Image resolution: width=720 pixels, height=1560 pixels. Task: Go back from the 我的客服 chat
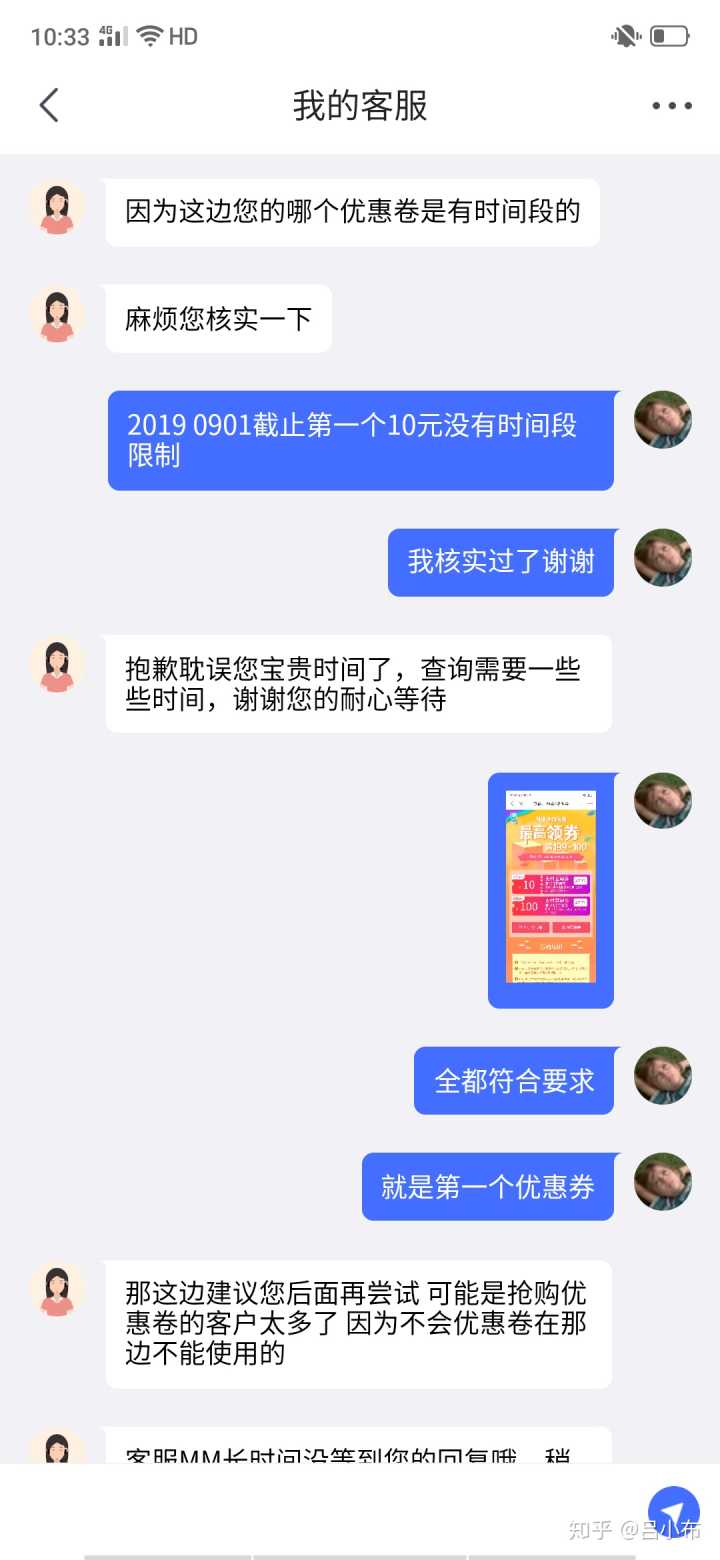49,105
